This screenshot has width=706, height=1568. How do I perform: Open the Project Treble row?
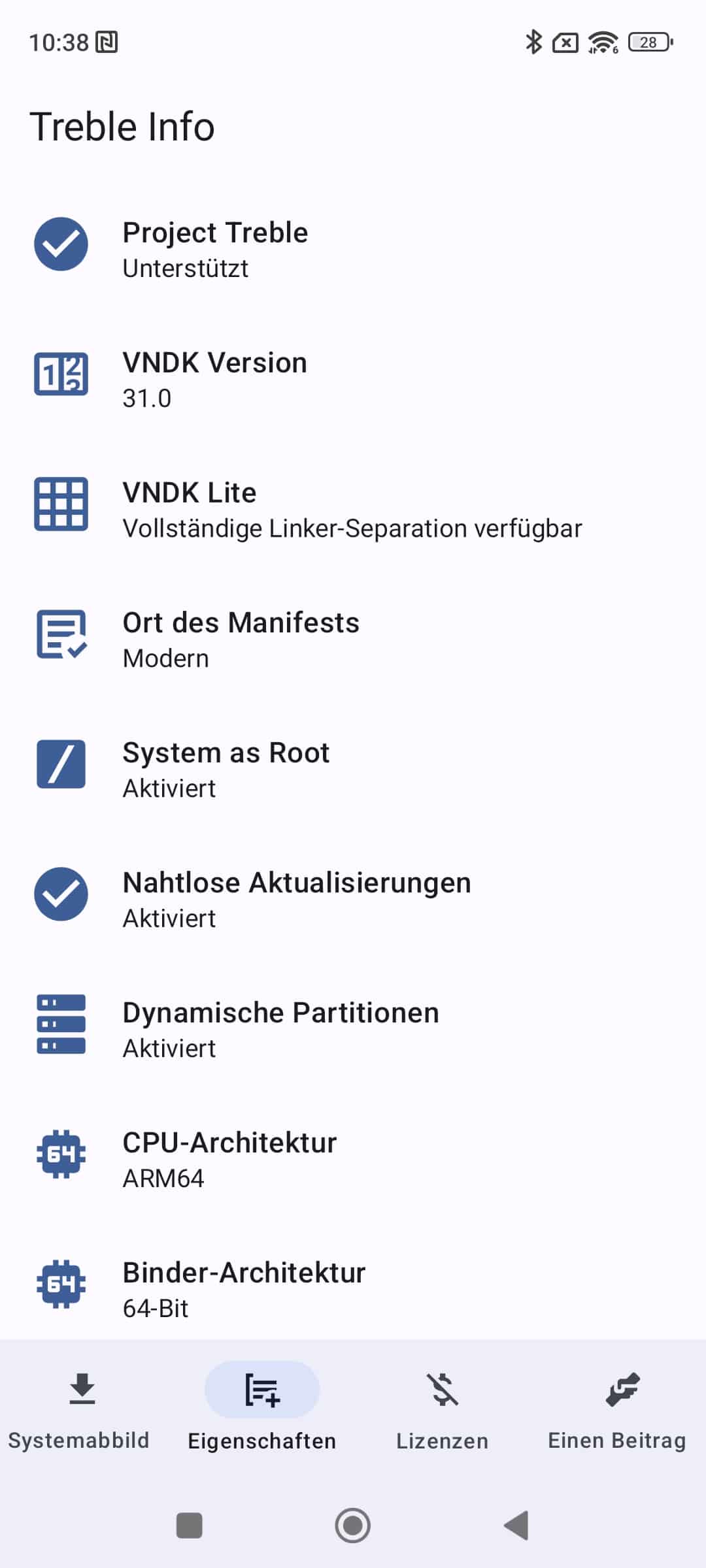tap(353, 250)
